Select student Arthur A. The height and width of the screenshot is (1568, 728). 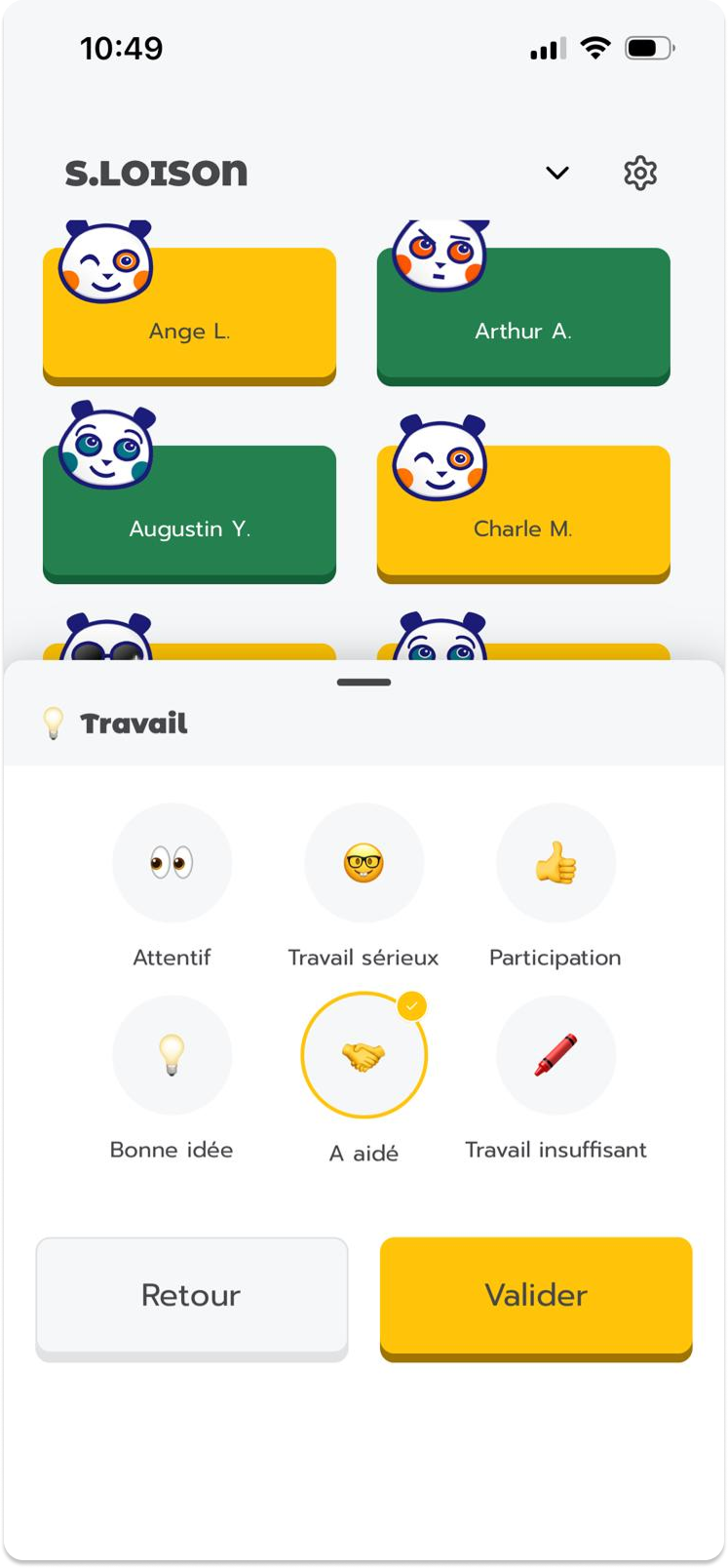[x=523, y=316]
